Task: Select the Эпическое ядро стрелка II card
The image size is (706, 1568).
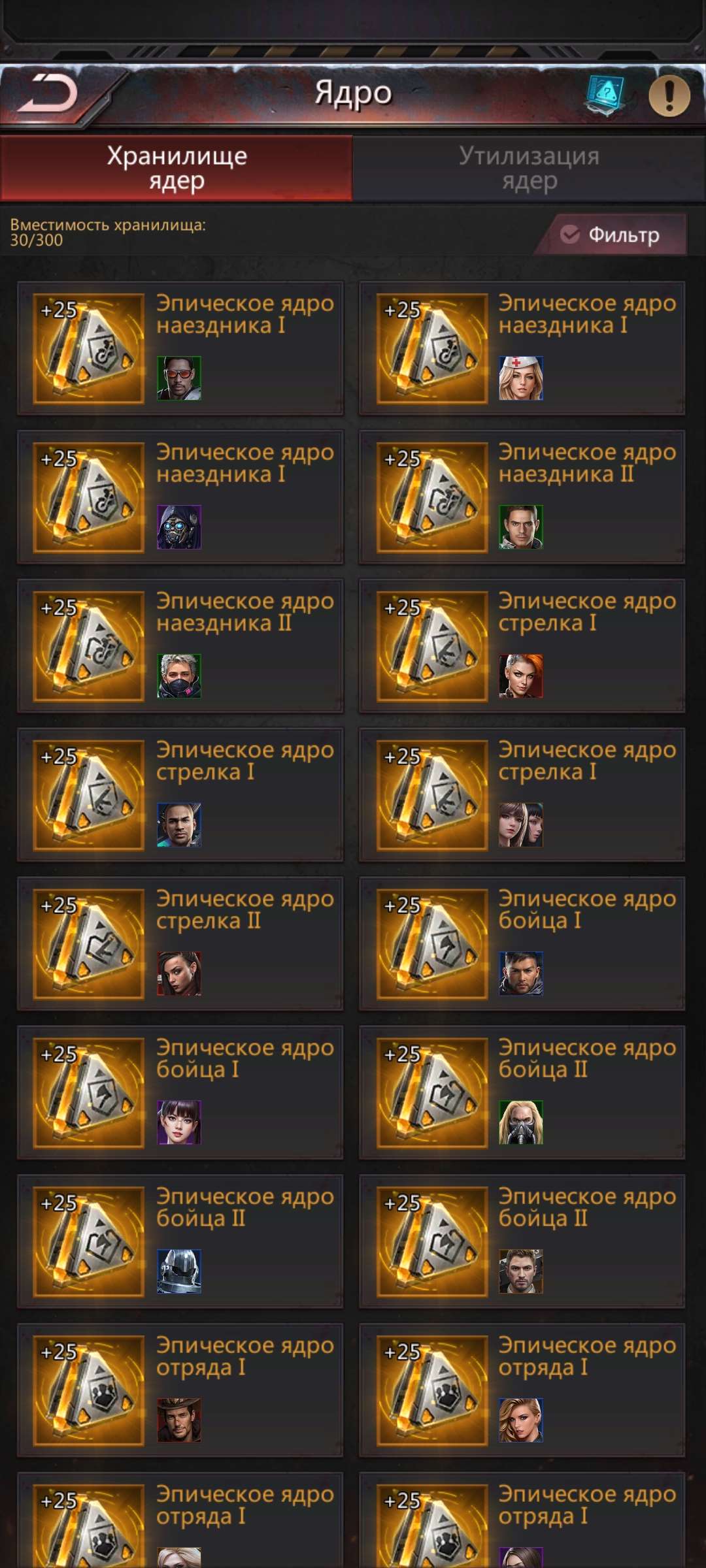Action: (180, 944)
